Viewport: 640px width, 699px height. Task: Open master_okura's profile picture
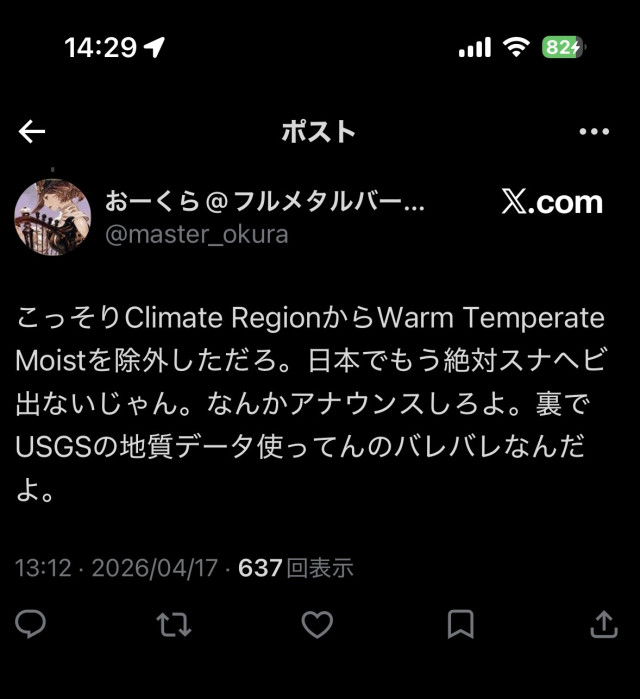(x=52, y=217)
